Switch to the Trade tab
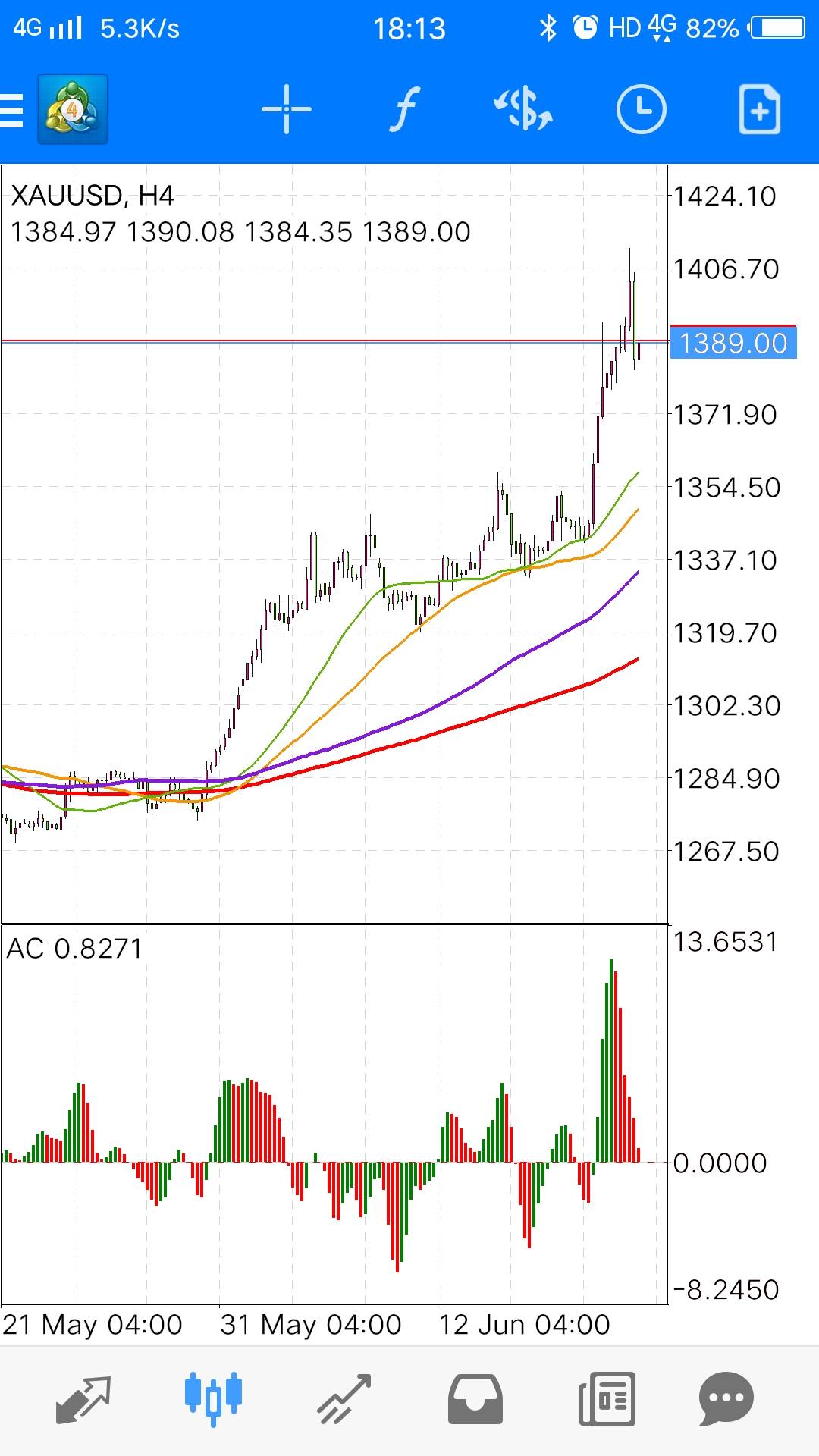 [344, 1399]
